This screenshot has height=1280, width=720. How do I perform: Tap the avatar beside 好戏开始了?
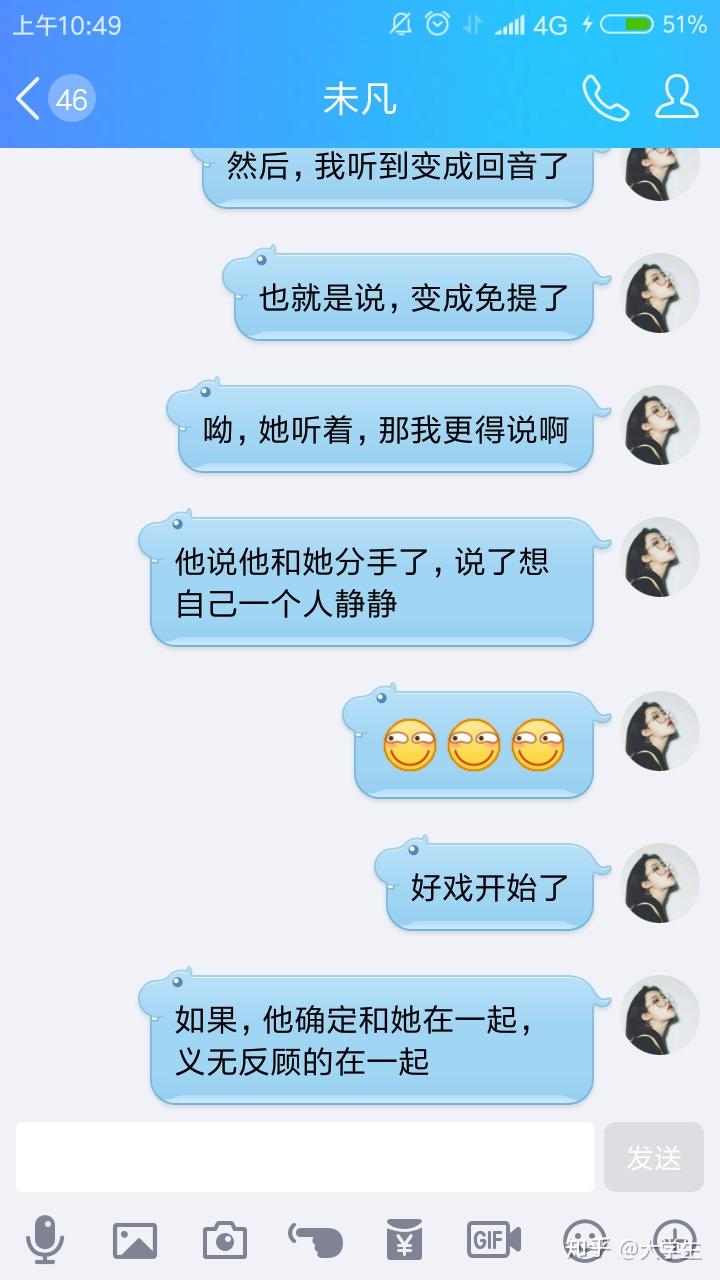pyautogui.click(x=660, y=883)
